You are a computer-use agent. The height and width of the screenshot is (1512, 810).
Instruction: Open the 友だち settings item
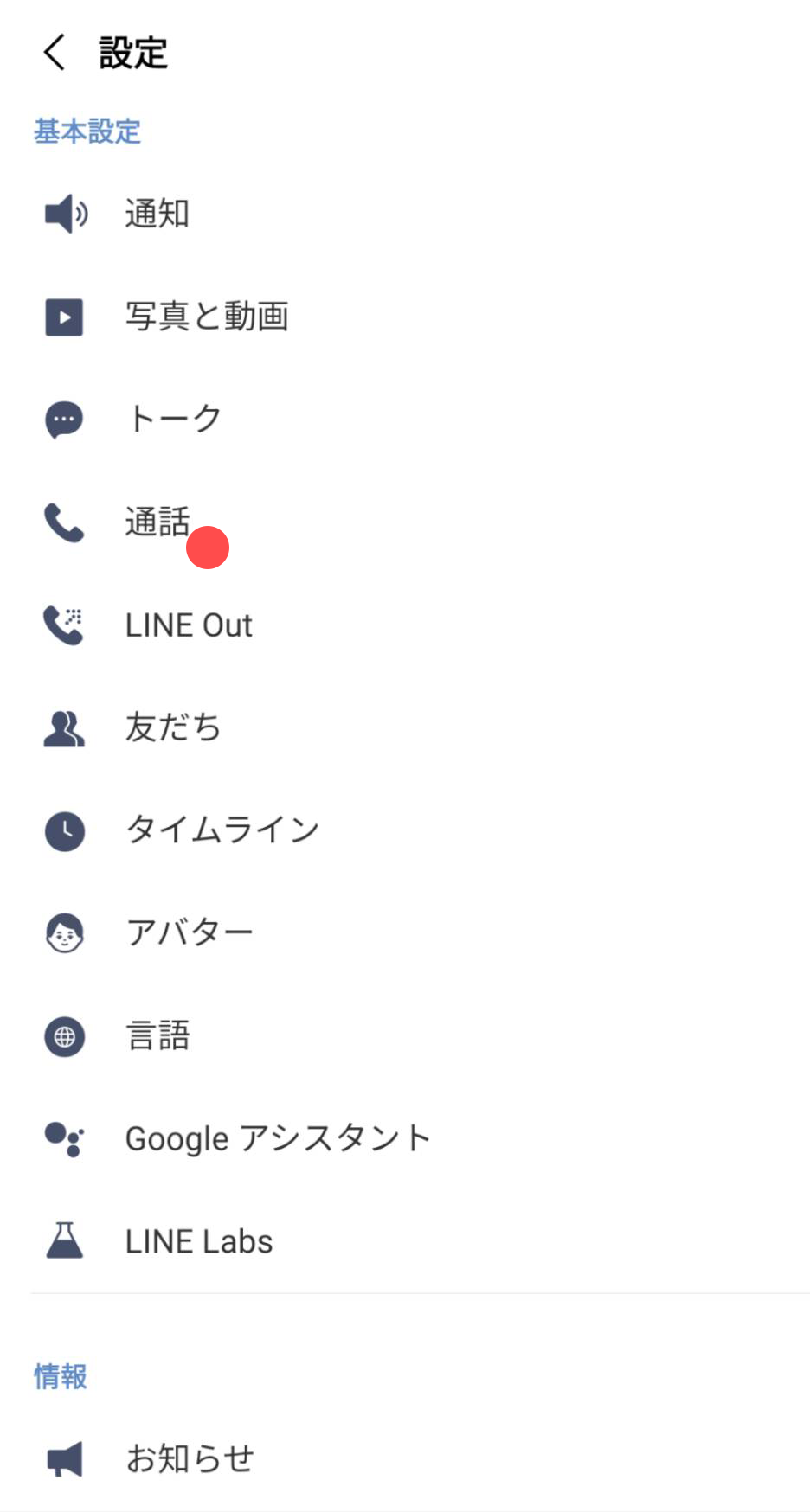(x=175, y=727)
